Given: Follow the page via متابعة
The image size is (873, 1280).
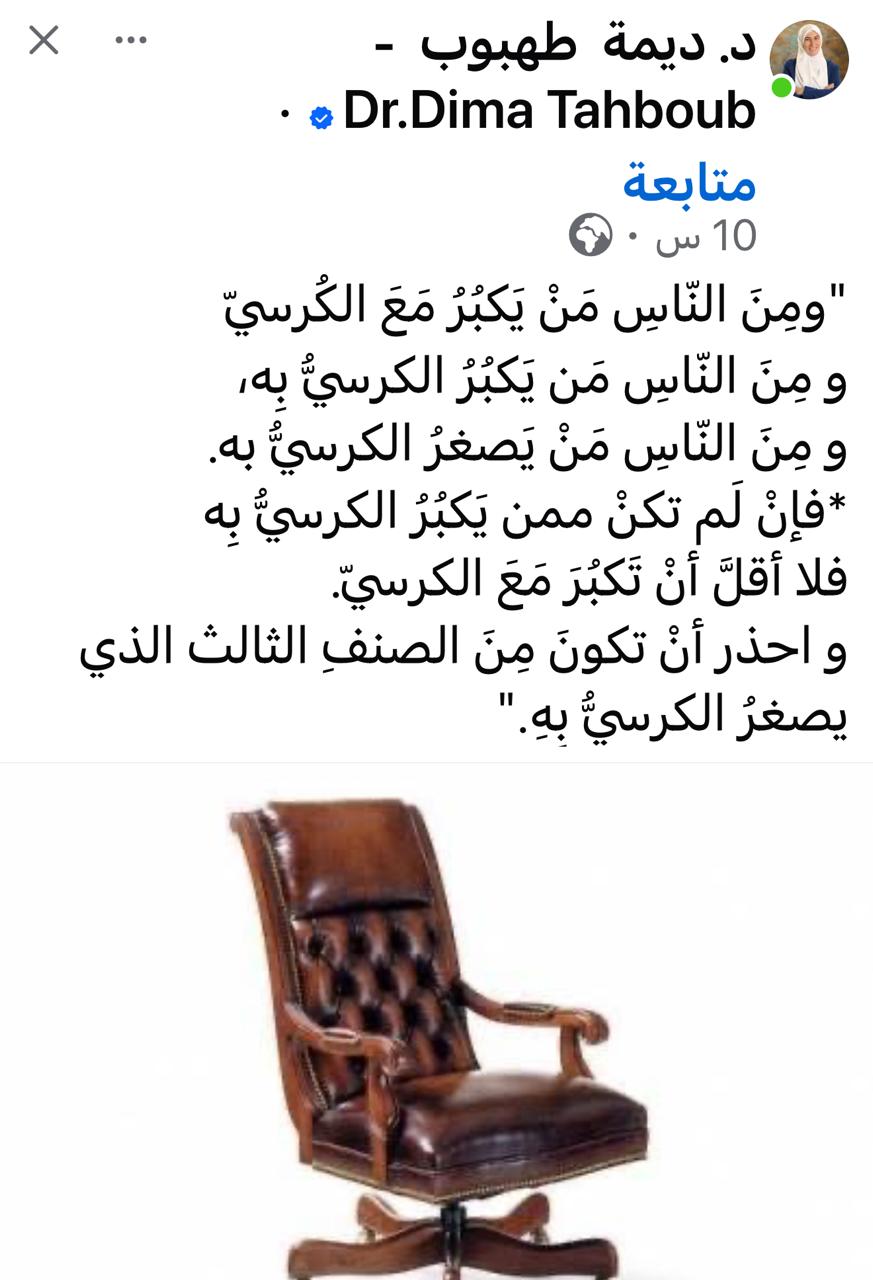Looking at the screenshot, I should click(689, 184).
